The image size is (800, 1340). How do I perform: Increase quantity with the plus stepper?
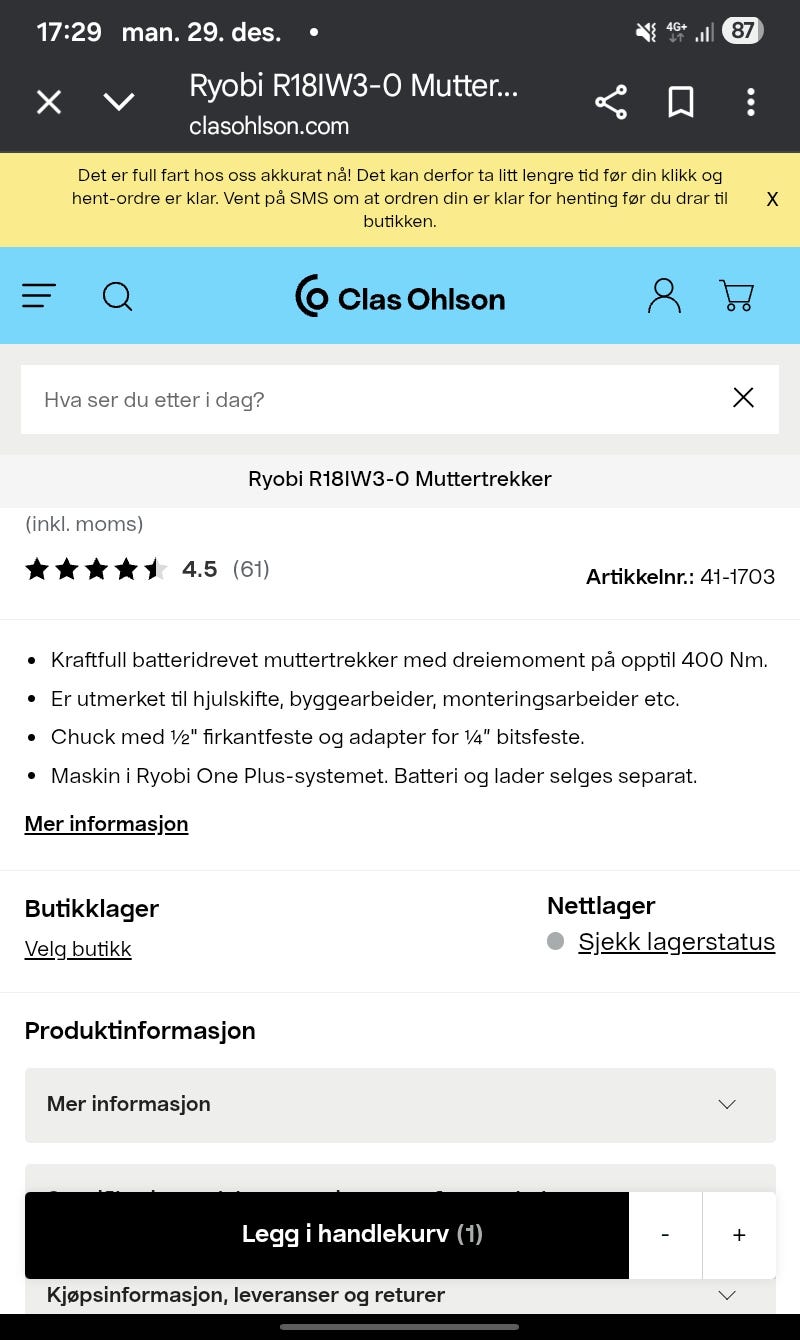(x=739, y=1235)
